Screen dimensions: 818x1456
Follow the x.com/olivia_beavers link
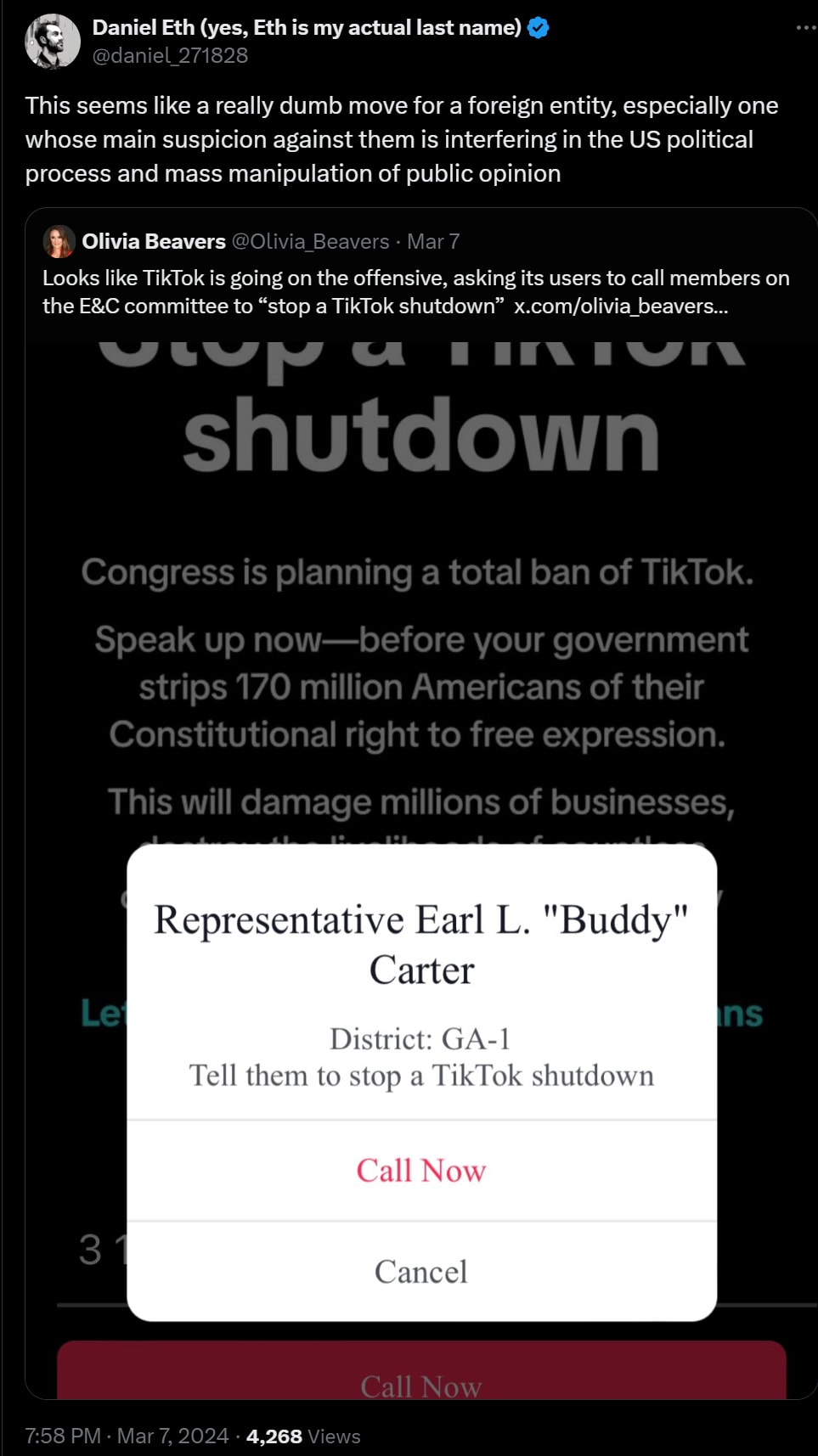coord(620,306)
